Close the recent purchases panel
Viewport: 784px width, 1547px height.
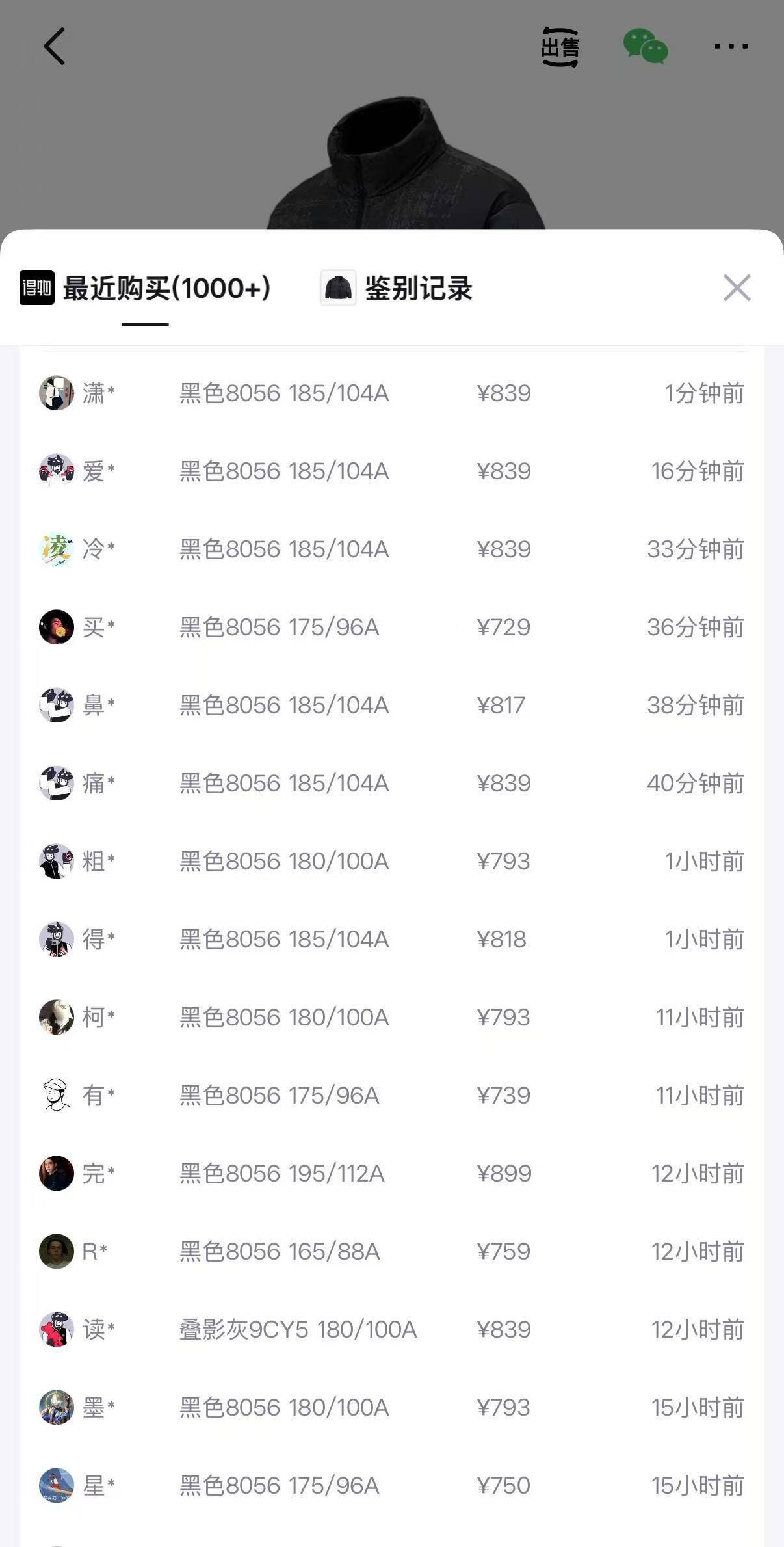tap(737, 287)
